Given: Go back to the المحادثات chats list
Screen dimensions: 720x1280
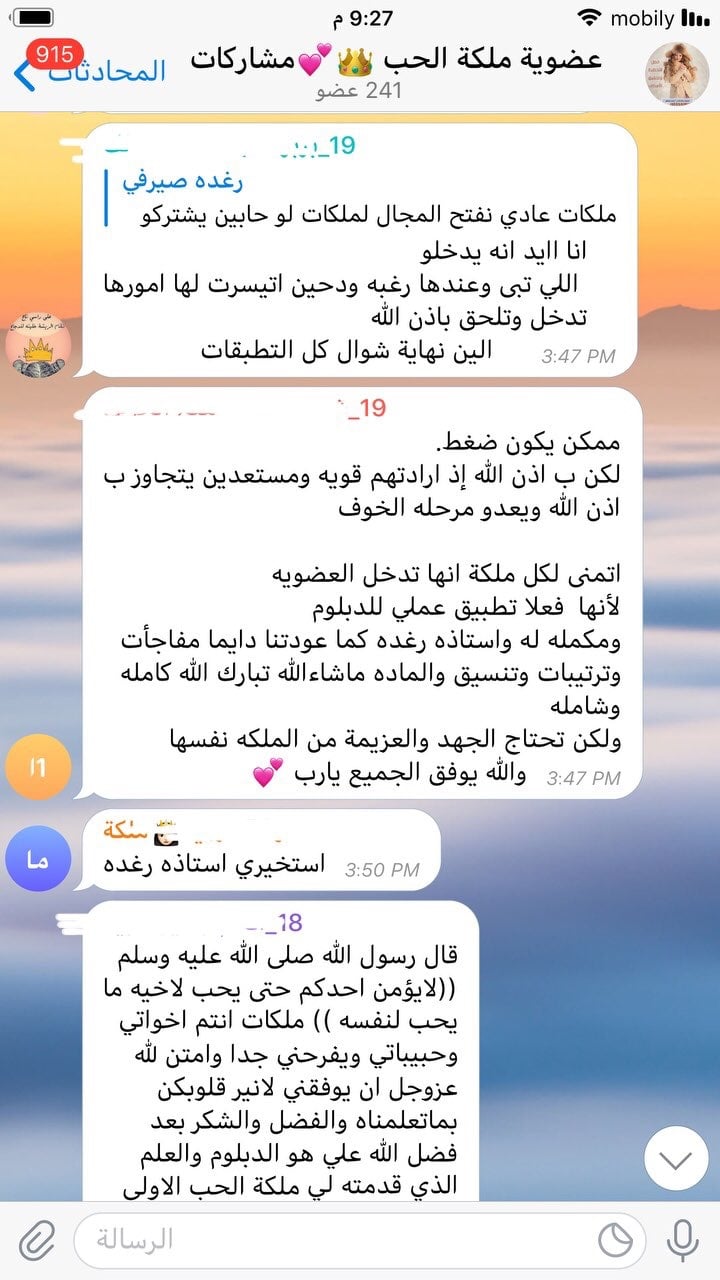Looking at the screenshot, I should (90, 72).
